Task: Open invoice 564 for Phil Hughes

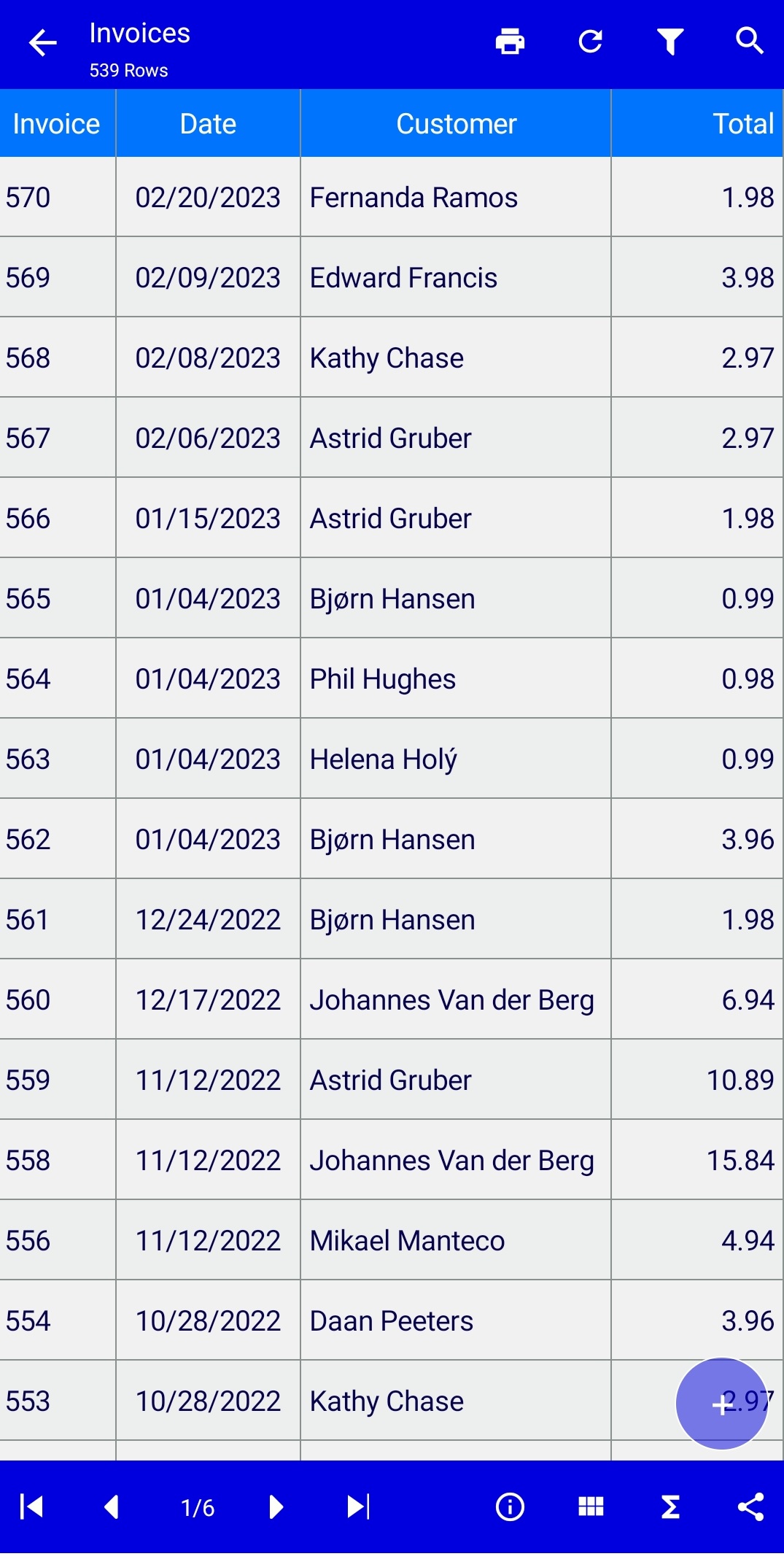Action: pyautogui.click(x=392, y=678)
